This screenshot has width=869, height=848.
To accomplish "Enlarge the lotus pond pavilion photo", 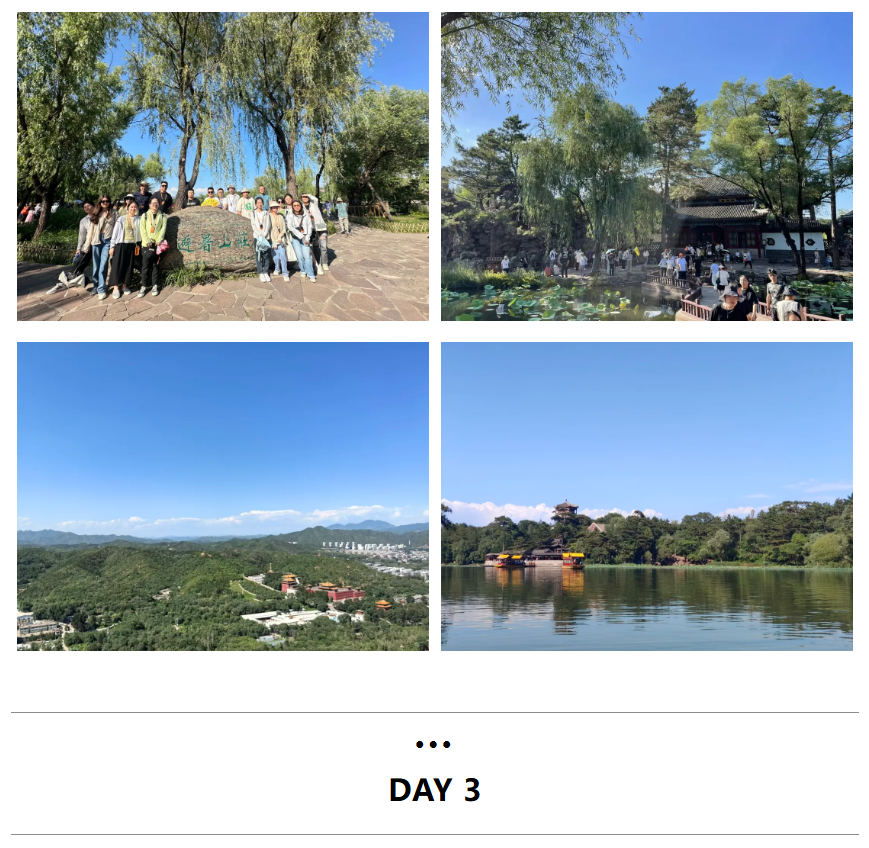I will click(646, 166).
